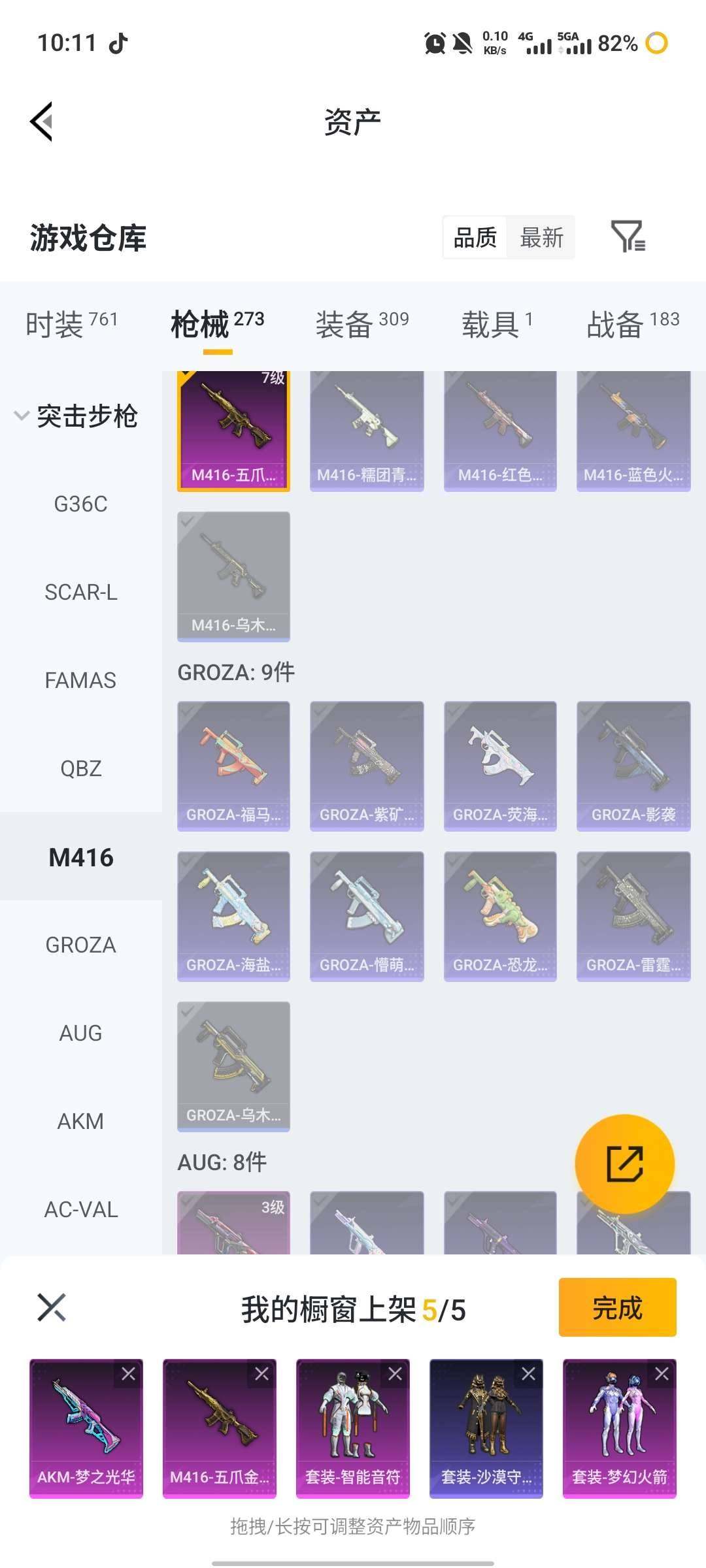
Task: Close the 我的橱窗上架 panel
Action: coord(52,1308)
